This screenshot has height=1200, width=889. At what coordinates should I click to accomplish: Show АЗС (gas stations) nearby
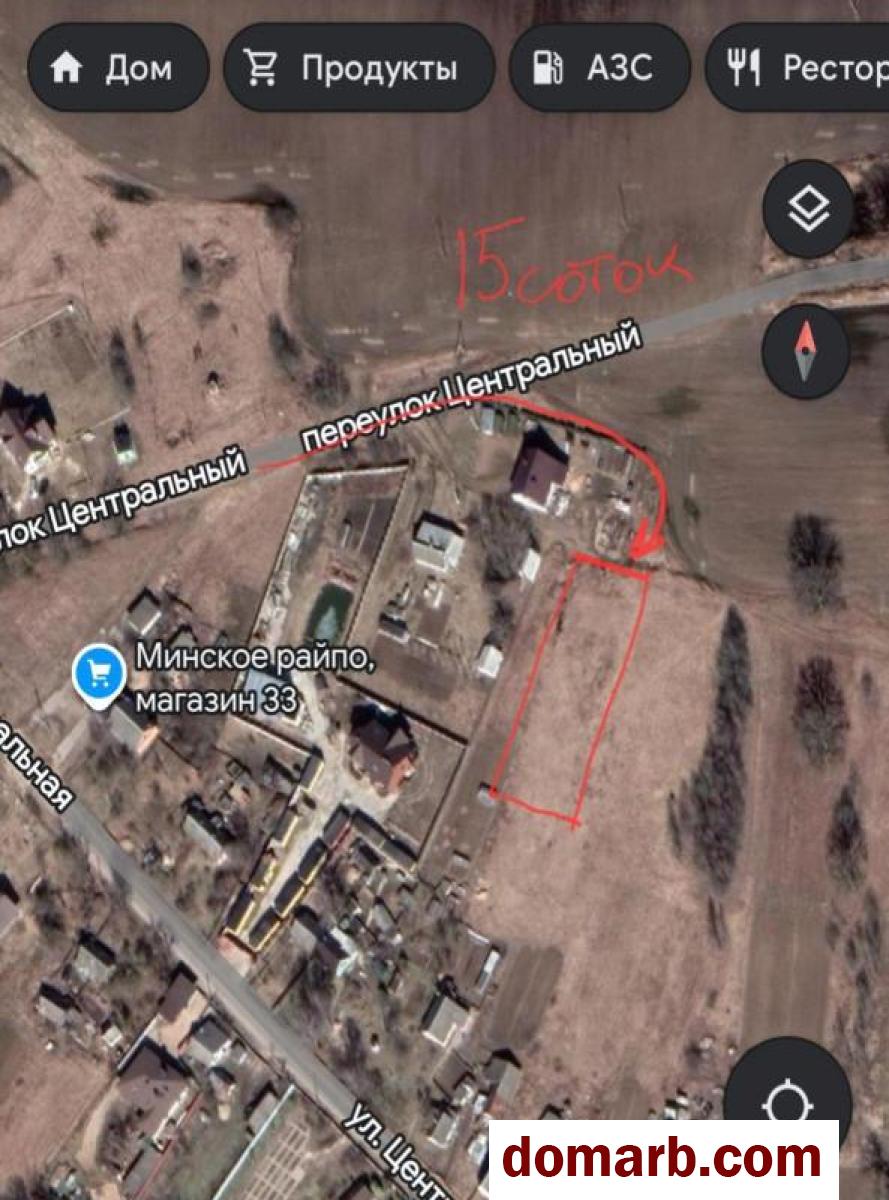tap(599, 68)
